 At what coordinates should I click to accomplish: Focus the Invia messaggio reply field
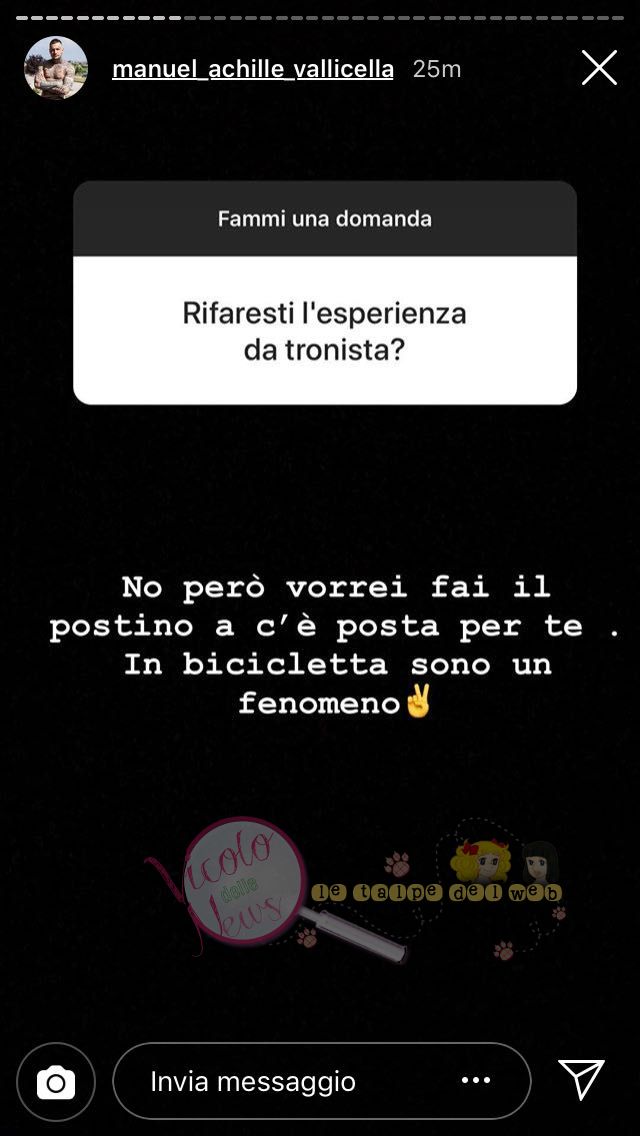[280, 1081]
